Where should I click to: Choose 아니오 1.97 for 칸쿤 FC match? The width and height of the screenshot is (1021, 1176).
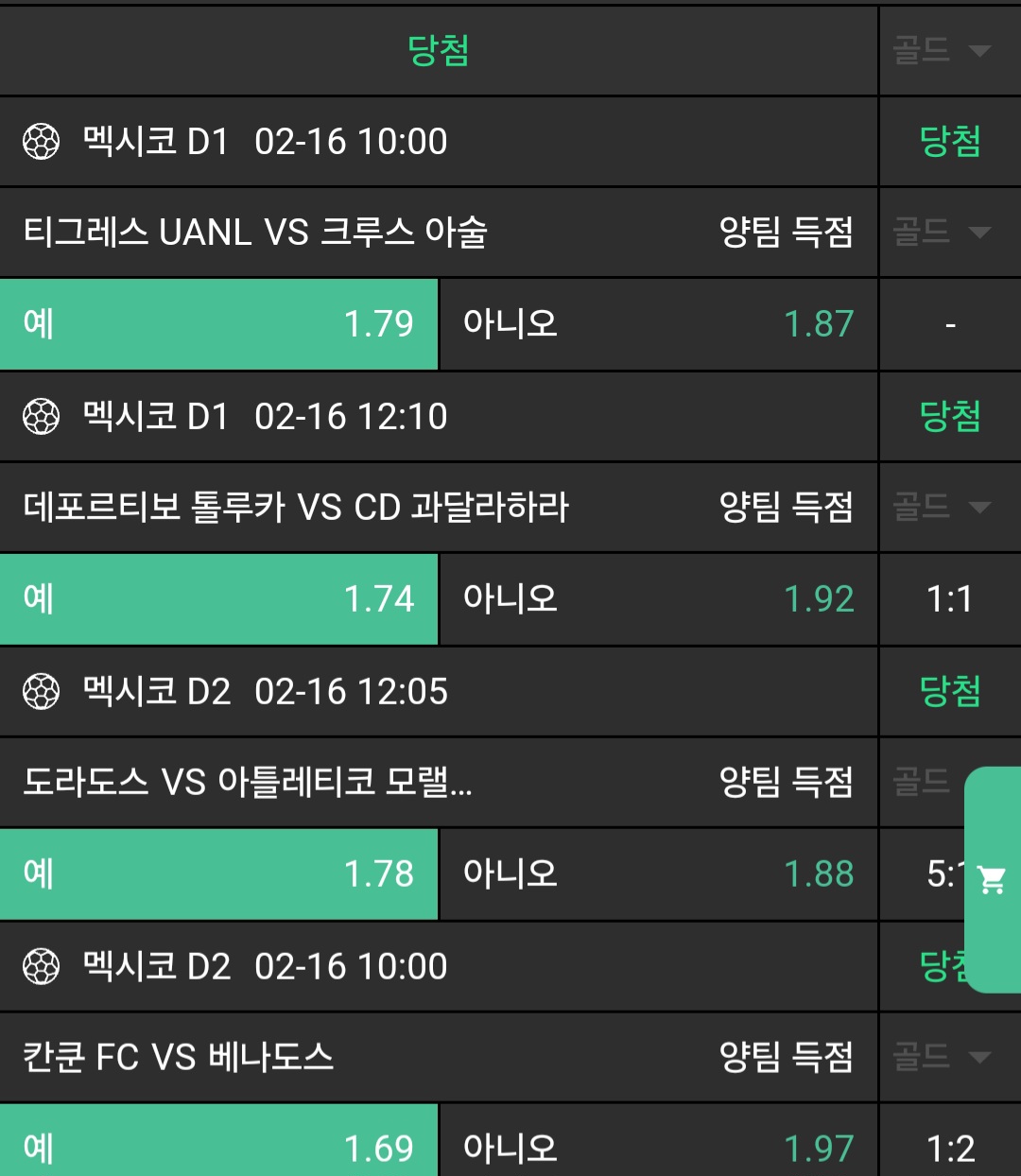click(x=659, y=1148)
